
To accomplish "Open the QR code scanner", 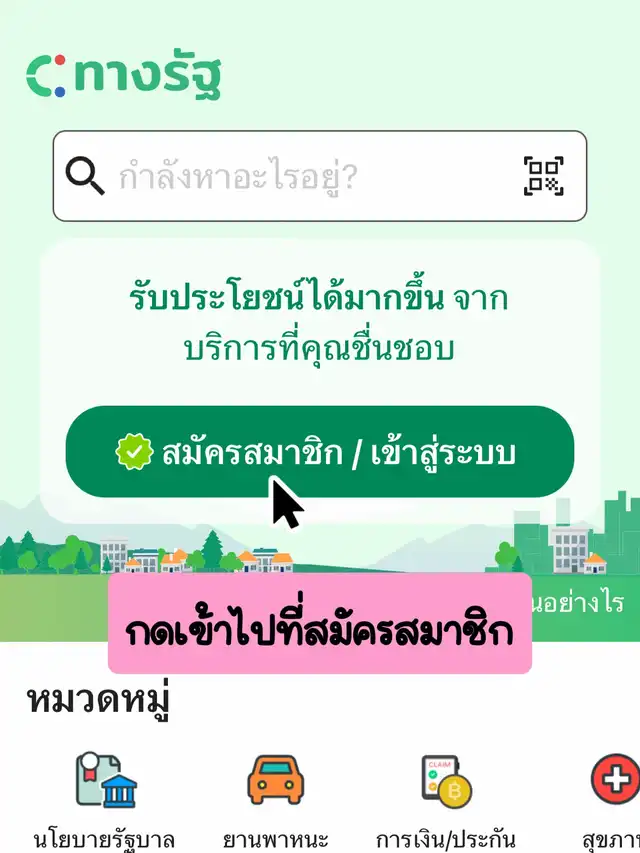I will (x=543, y=177).
